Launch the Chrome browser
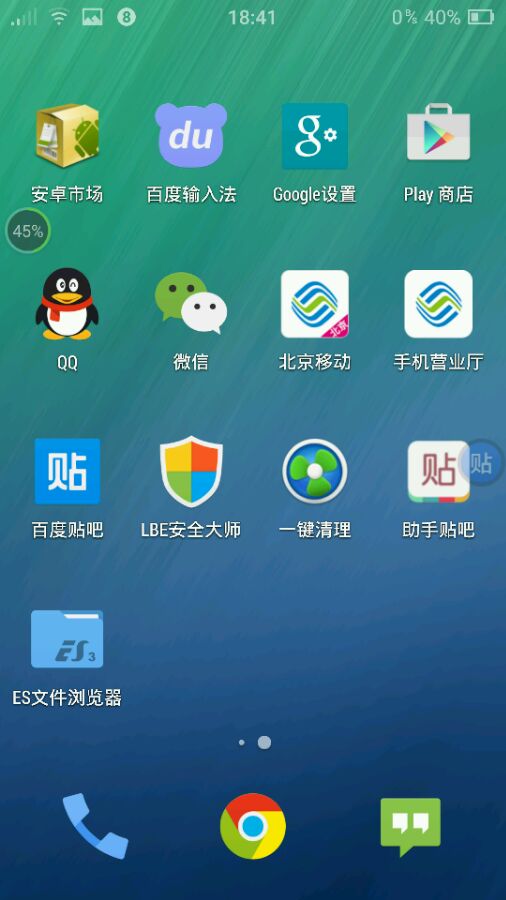The height and width of the screenshot is (900, 506). (x=252, y=826)
